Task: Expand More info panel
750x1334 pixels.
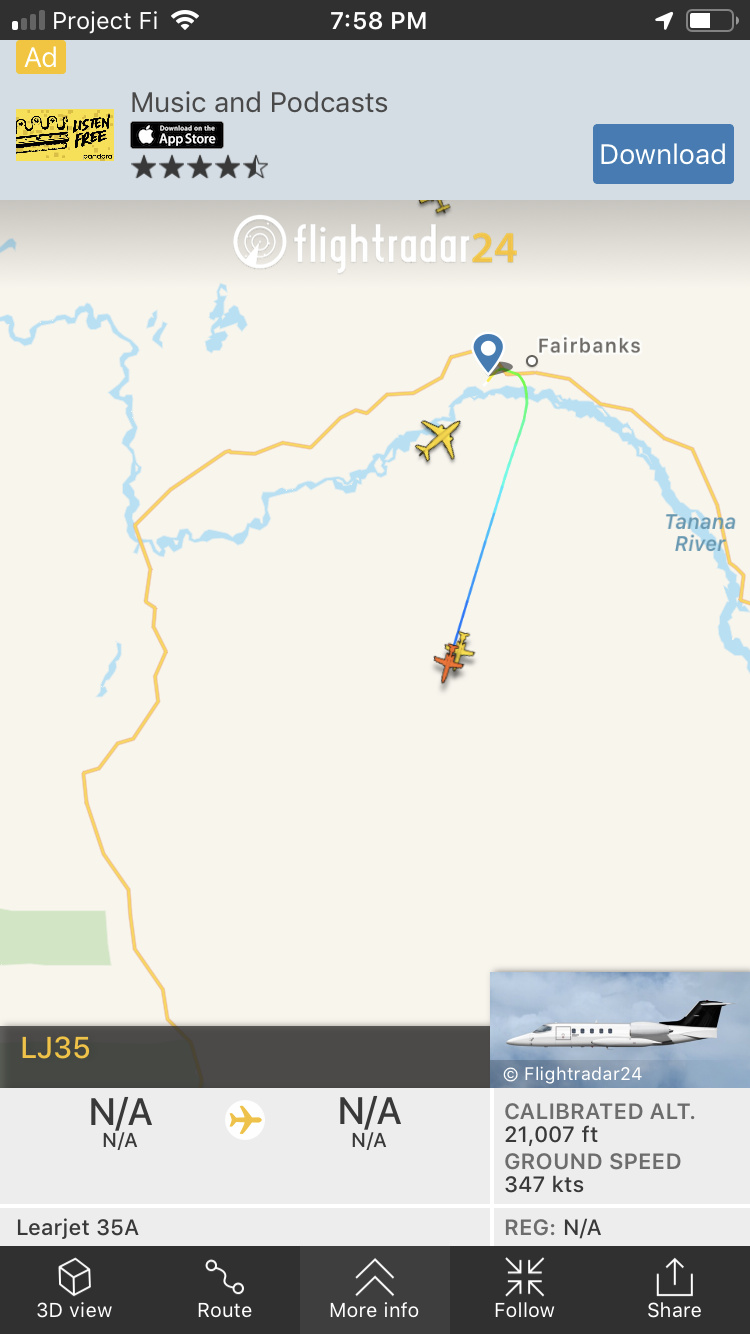Action: click(x=374, y=1289)
